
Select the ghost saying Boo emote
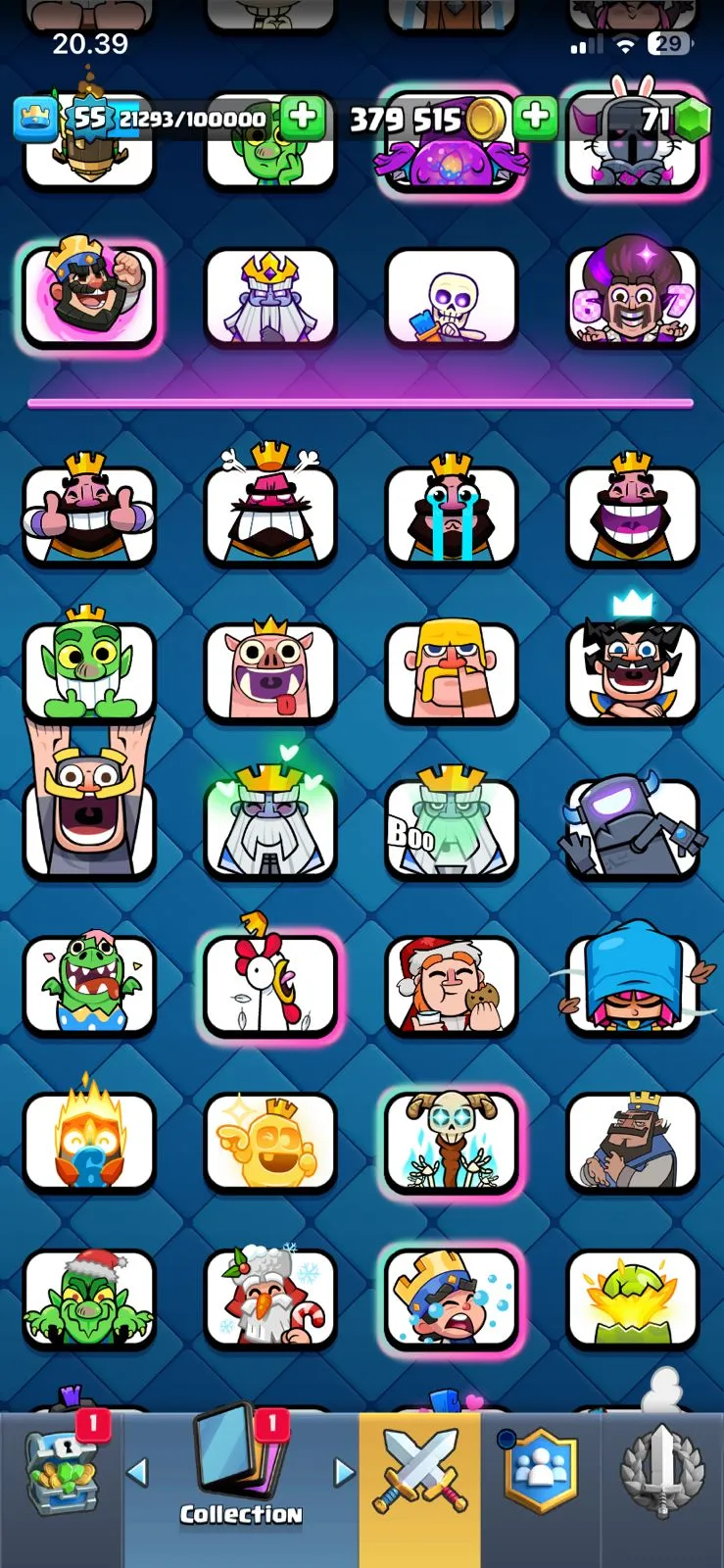tap(451, 828)
